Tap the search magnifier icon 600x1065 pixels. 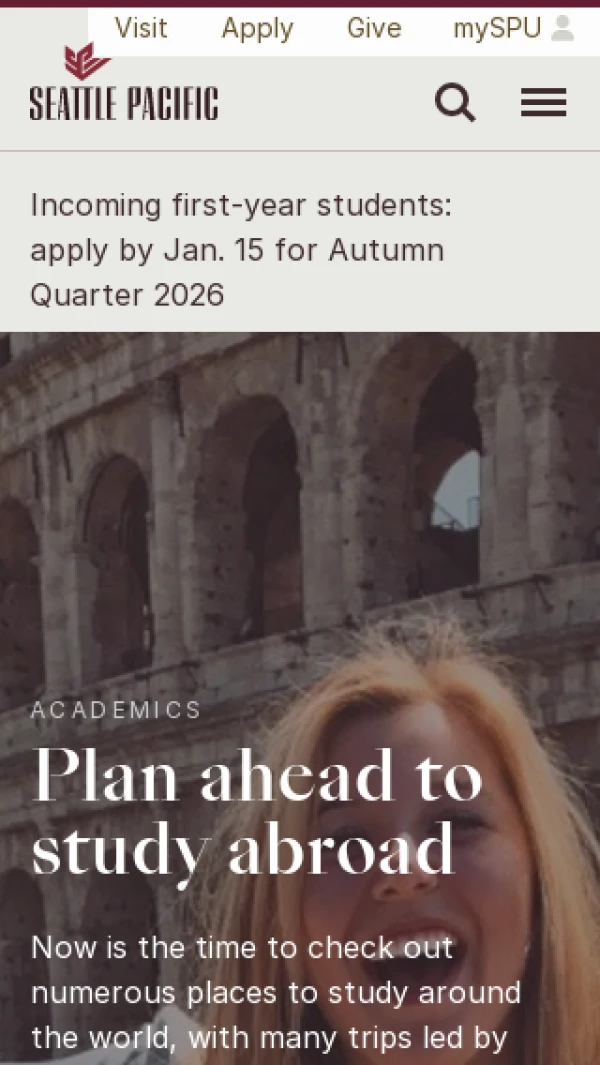coord(455,102)
